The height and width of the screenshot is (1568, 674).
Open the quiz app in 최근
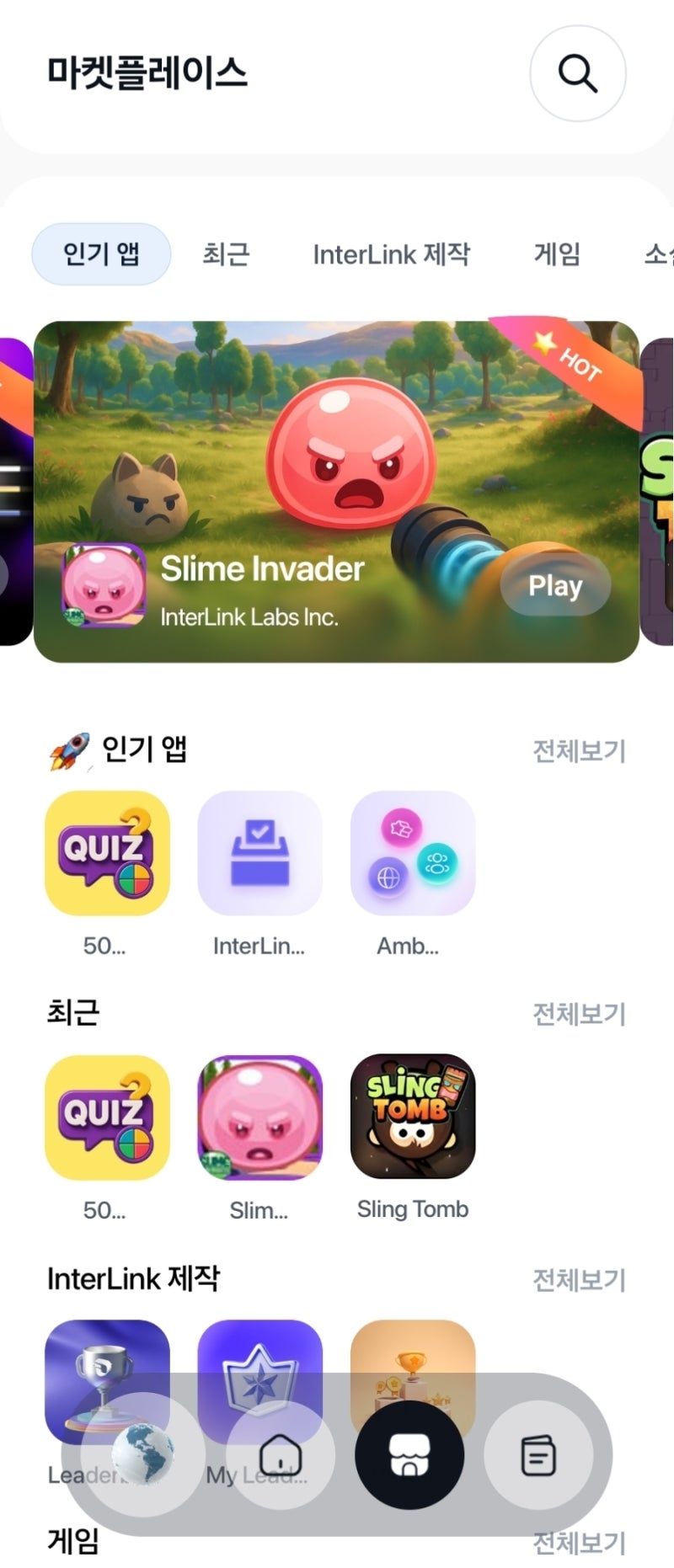[107, 1117]
